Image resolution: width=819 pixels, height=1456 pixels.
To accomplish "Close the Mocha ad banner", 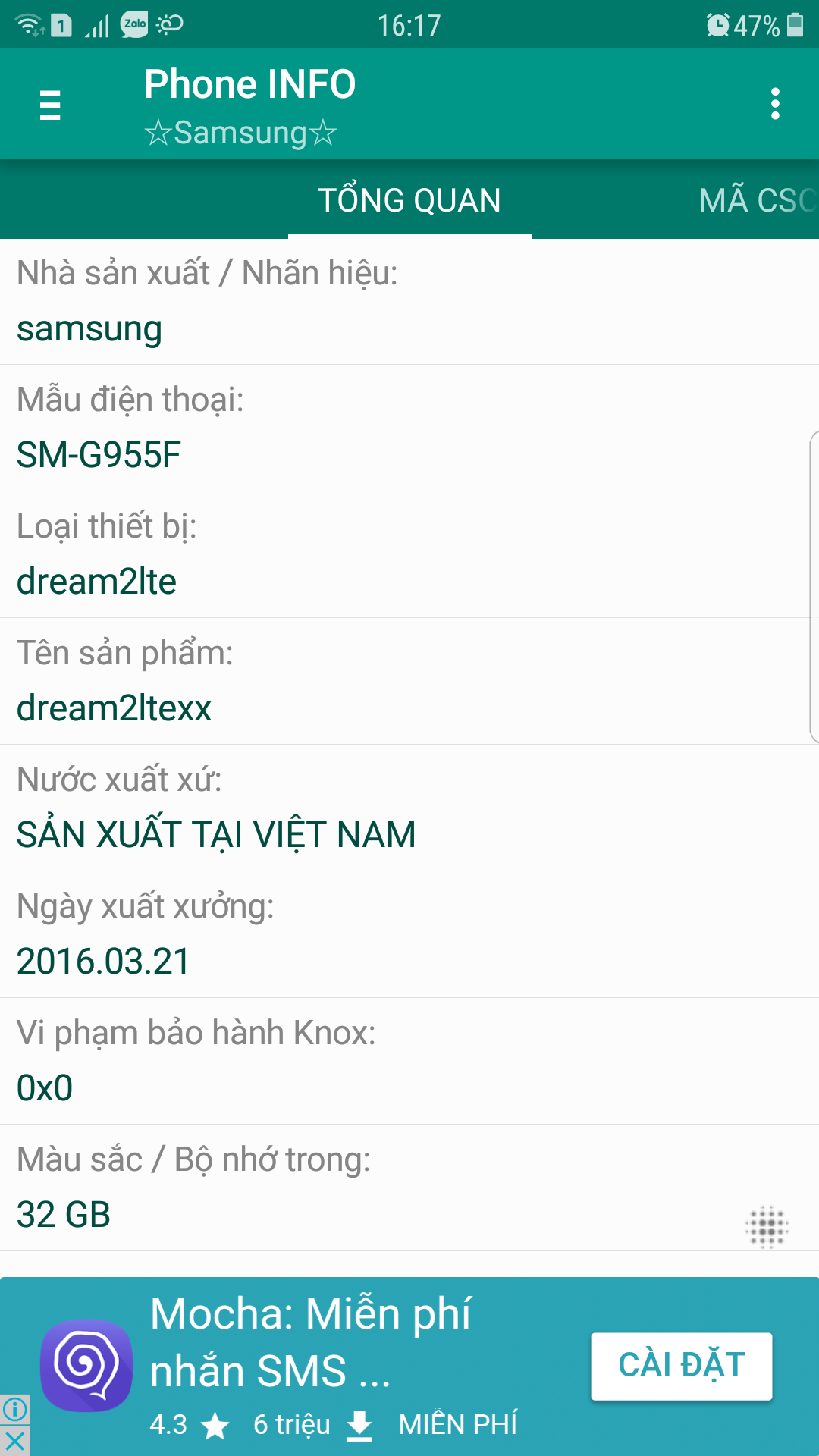I will [14, 1441].
